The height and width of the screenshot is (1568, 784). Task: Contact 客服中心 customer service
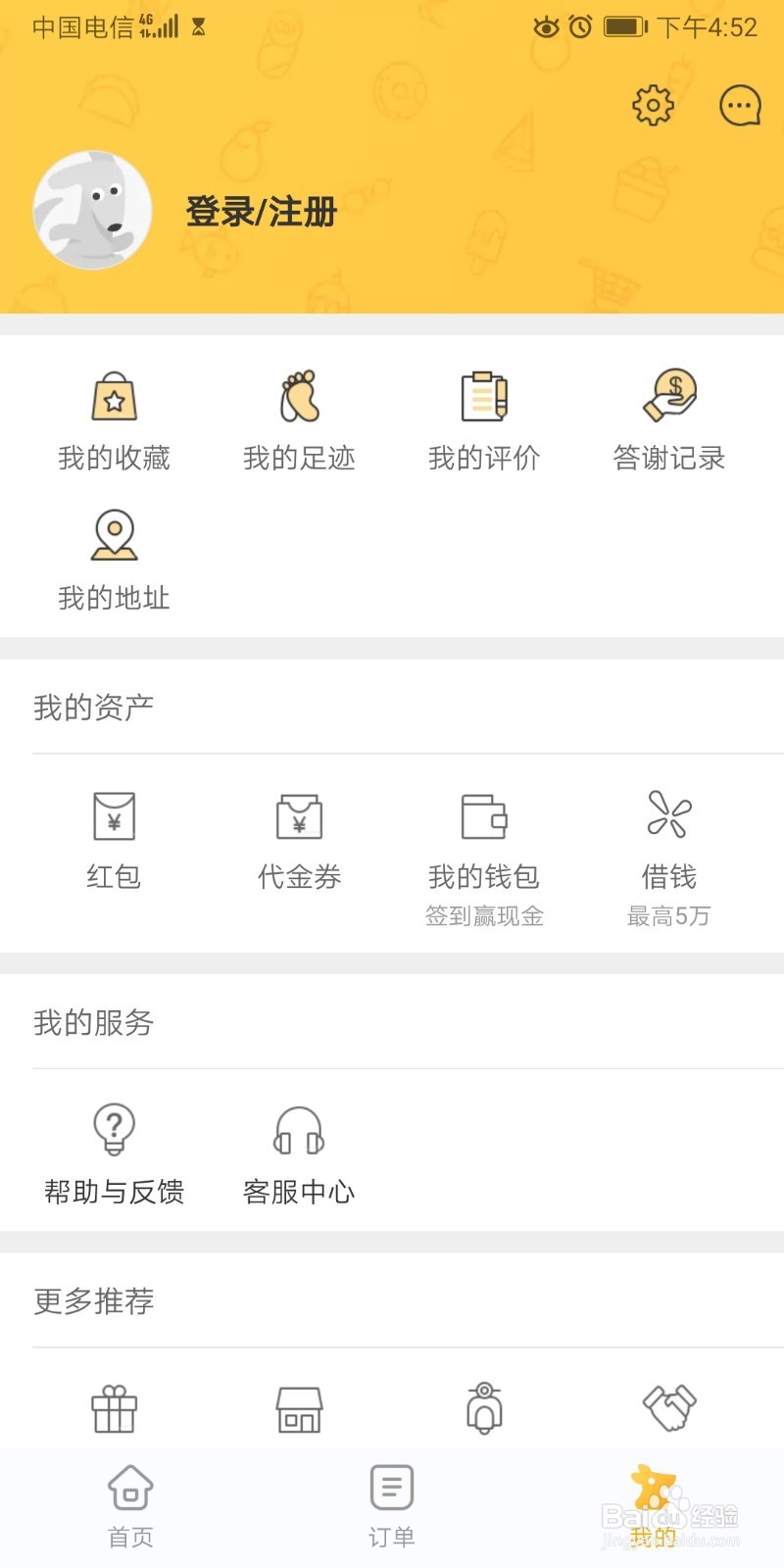tap(299, 1154)
